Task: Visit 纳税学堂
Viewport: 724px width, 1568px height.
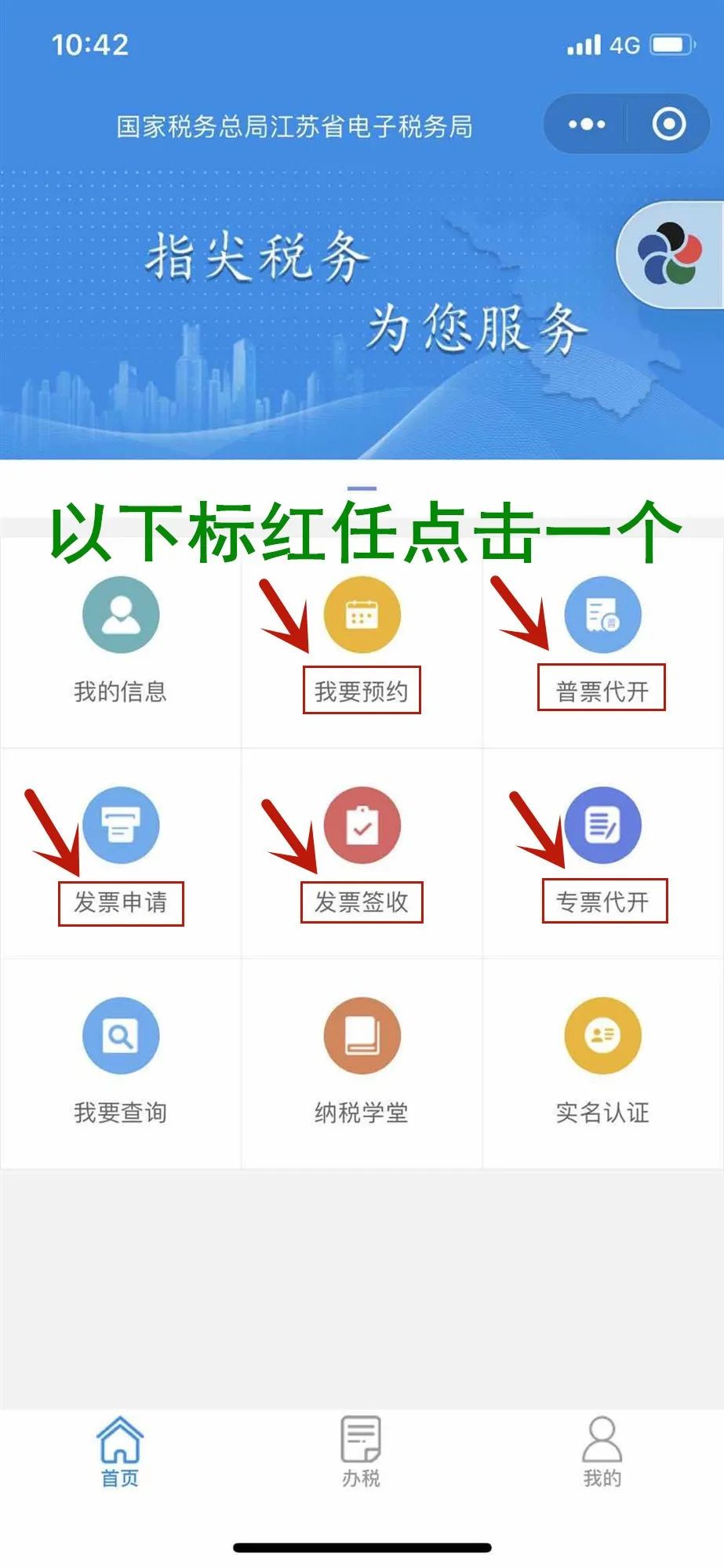Action: pos(362,1061)
